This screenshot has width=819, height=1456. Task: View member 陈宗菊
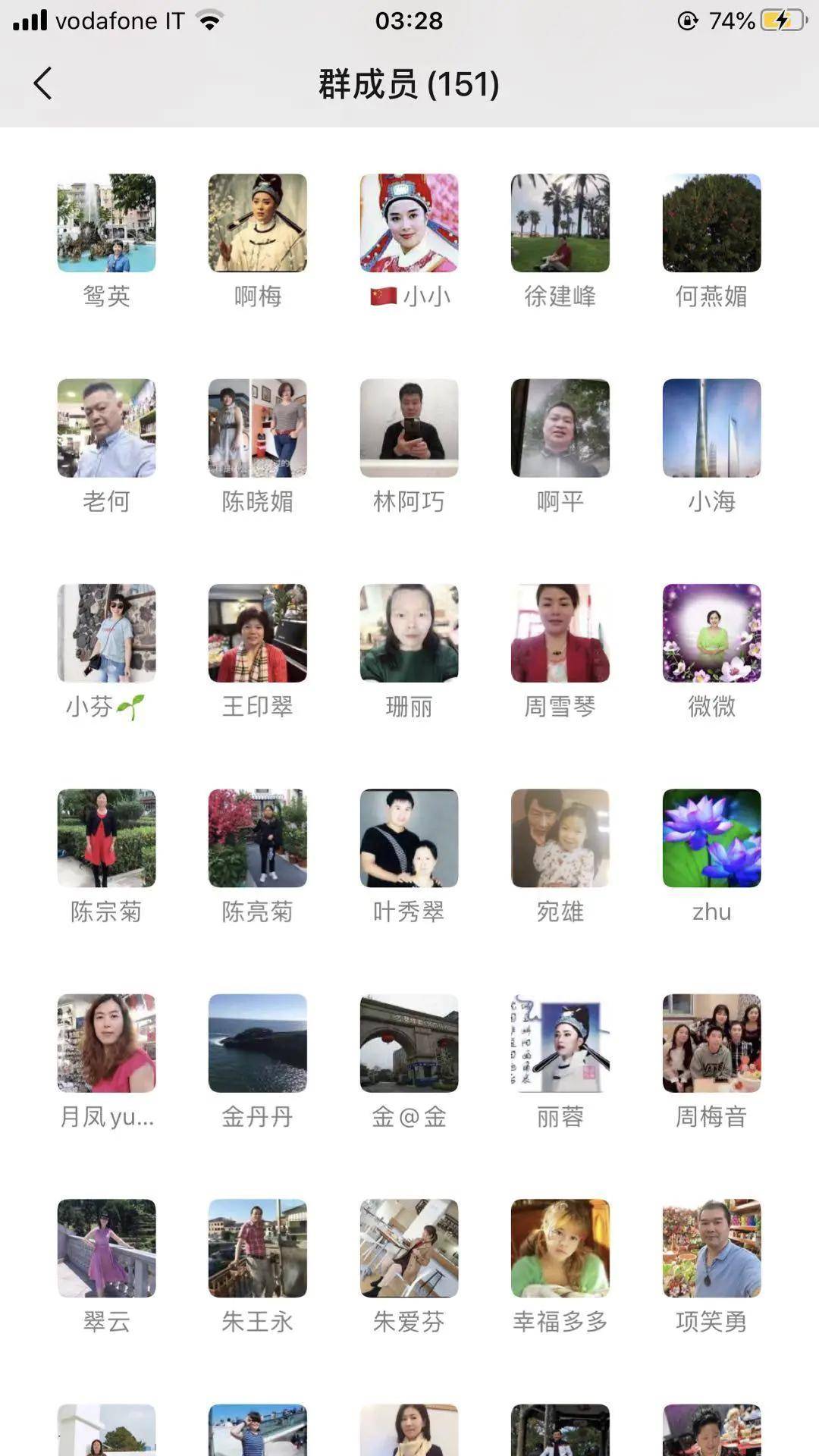[106, 838]
